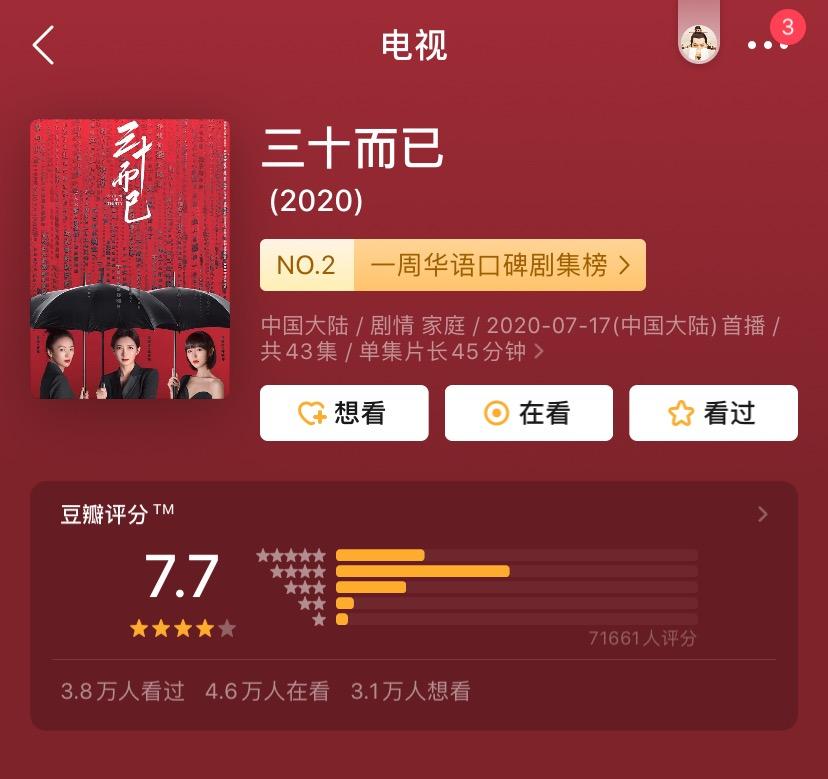The height and width of the screenshot is (779, 828).
Task: Open the 一周华语口碑剧集榜 NO.2 ranking
Action: (452, 265)
